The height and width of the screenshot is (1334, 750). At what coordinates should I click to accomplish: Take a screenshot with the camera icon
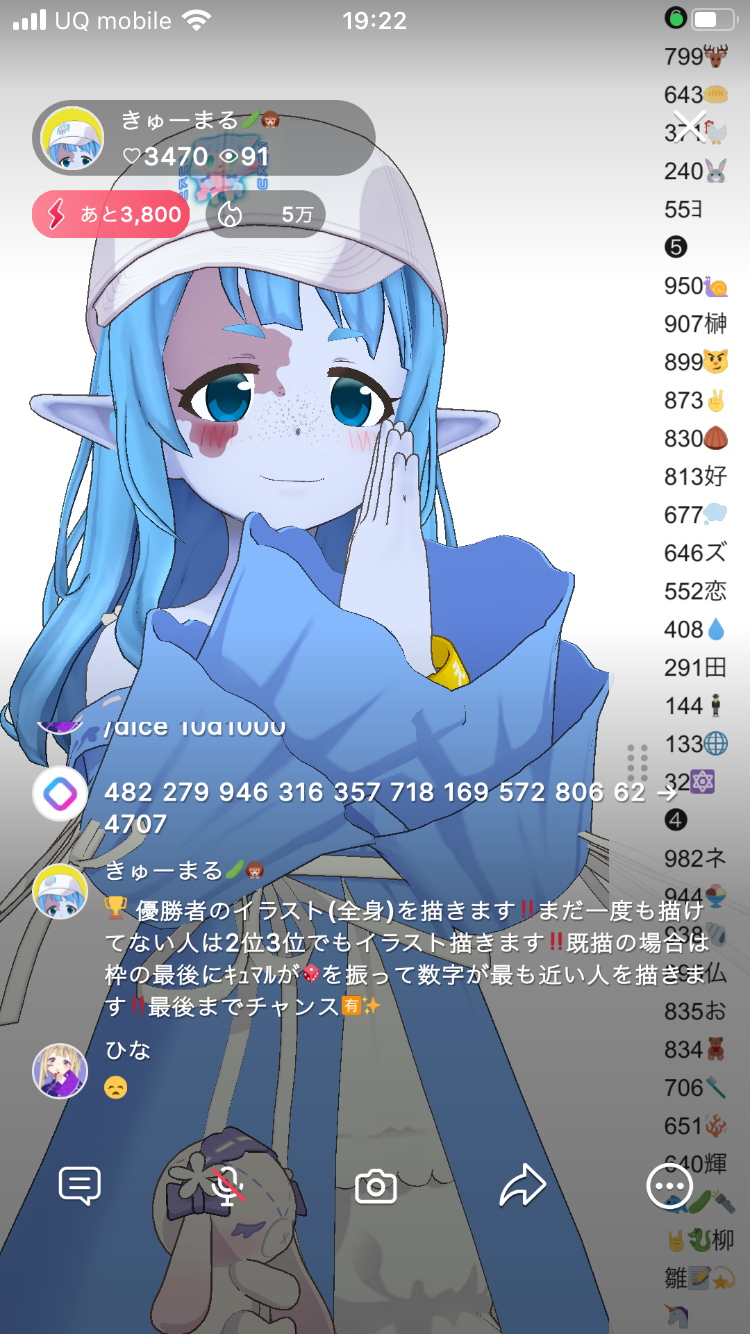pyautogui.click(x=376, y=1187)
